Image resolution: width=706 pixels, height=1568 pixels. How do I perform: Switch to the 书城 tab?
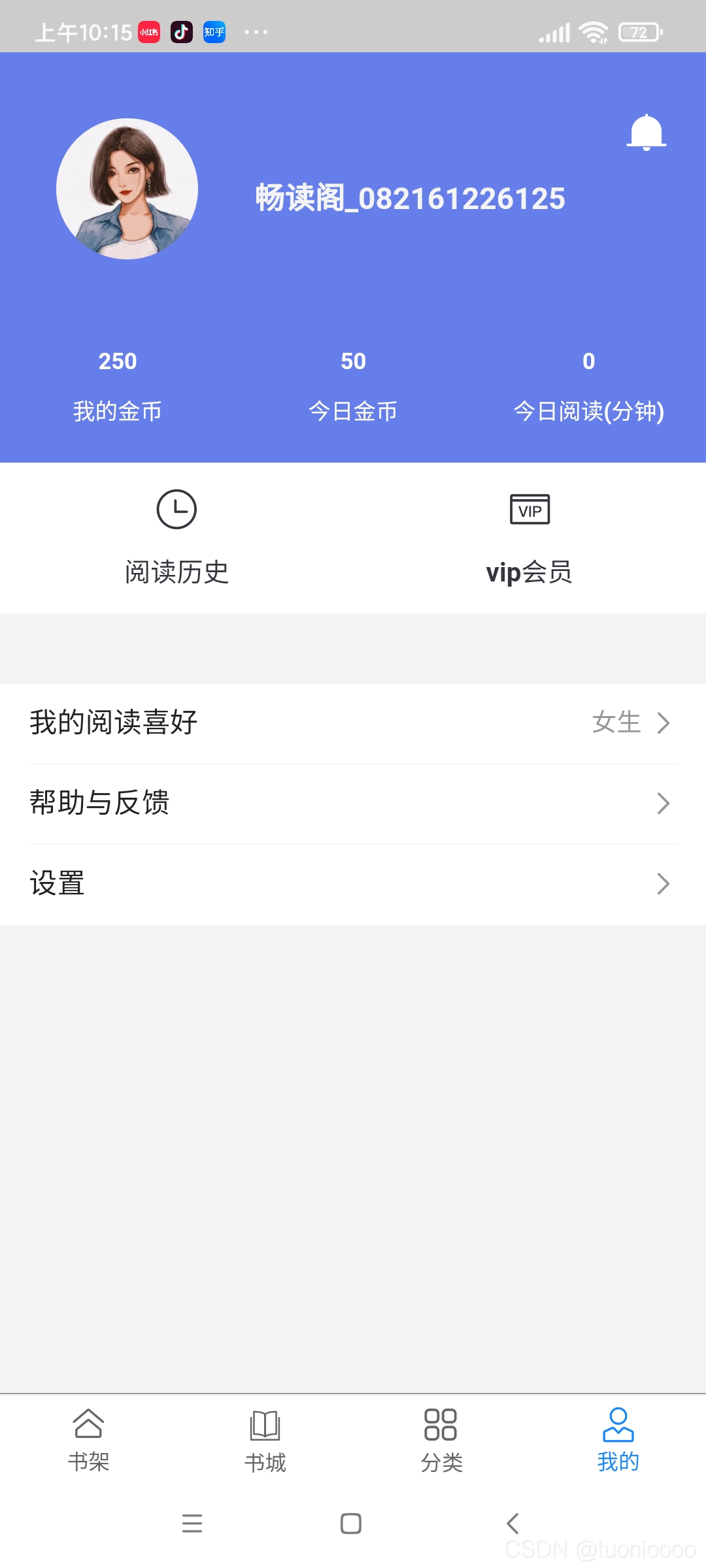tap(265, 1441)
